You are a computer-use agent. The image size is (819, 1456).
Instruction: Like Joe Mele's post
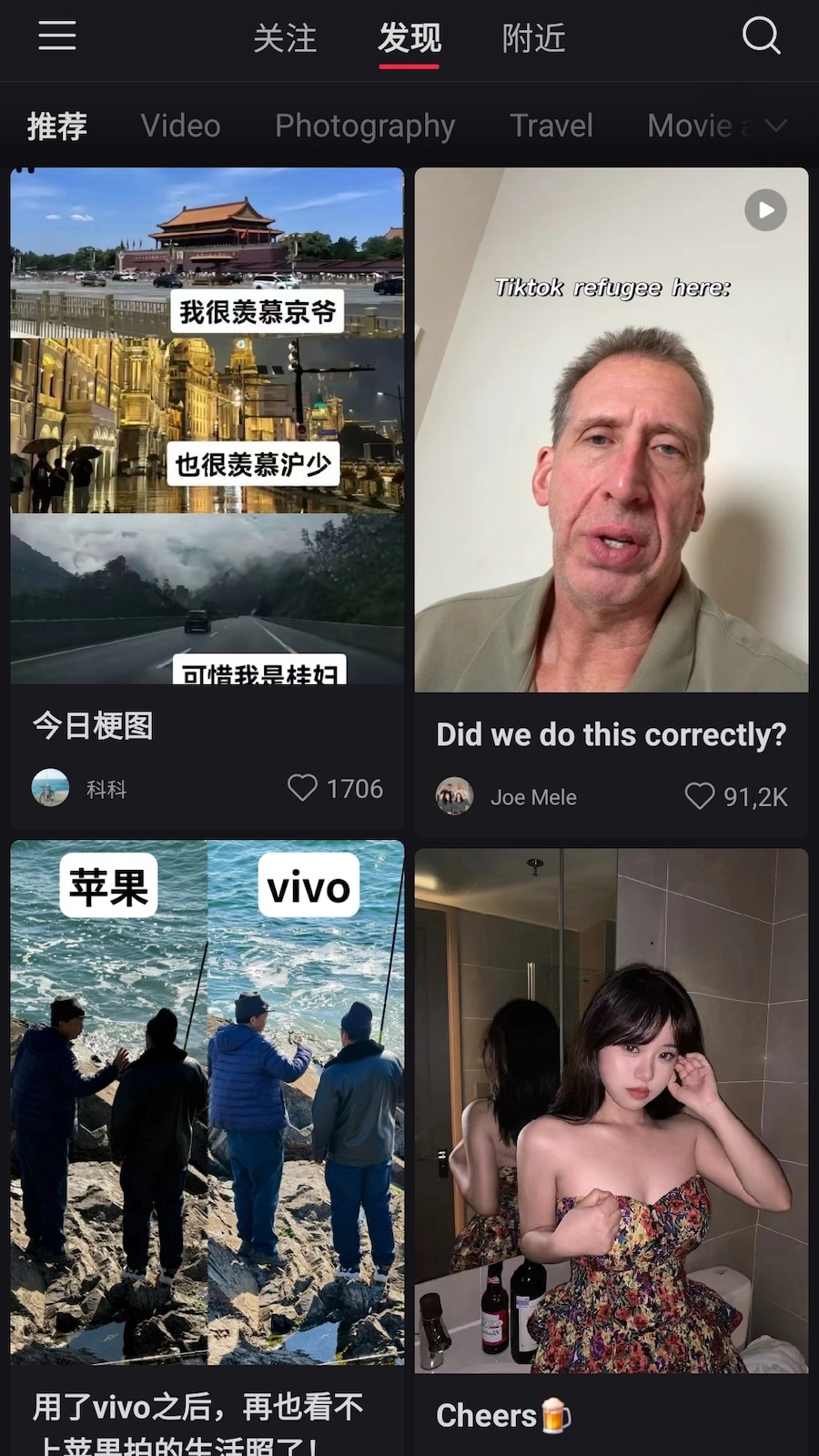pos(699,796)
